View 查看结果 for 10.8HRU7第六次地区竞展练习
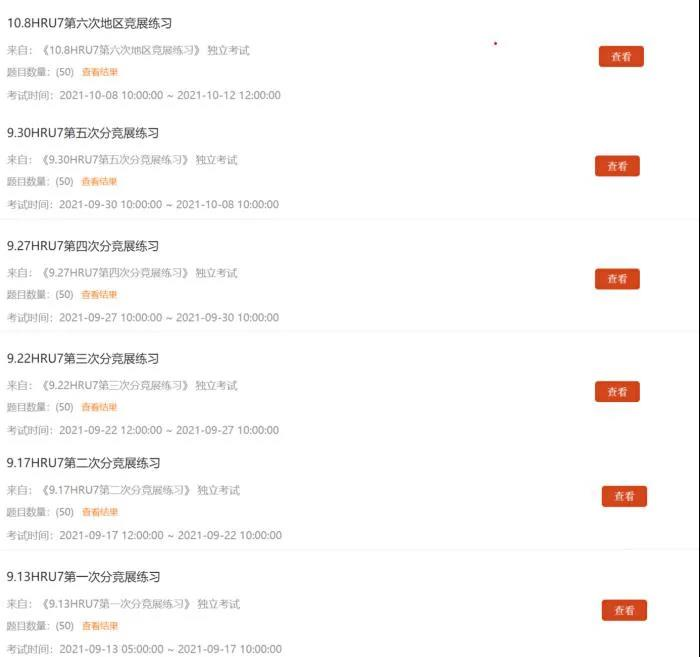 tap(99, 72)
